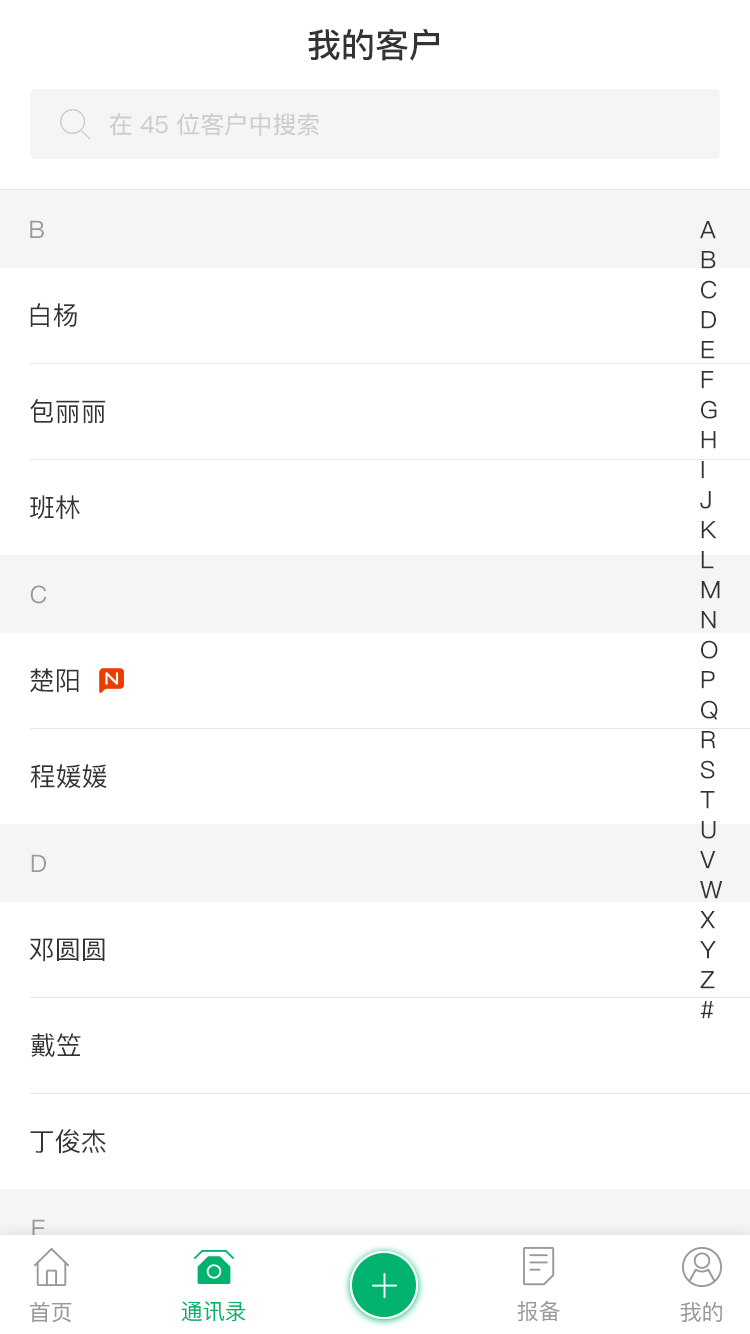
Task: Click the customer search input field
Action: (375, 124)
